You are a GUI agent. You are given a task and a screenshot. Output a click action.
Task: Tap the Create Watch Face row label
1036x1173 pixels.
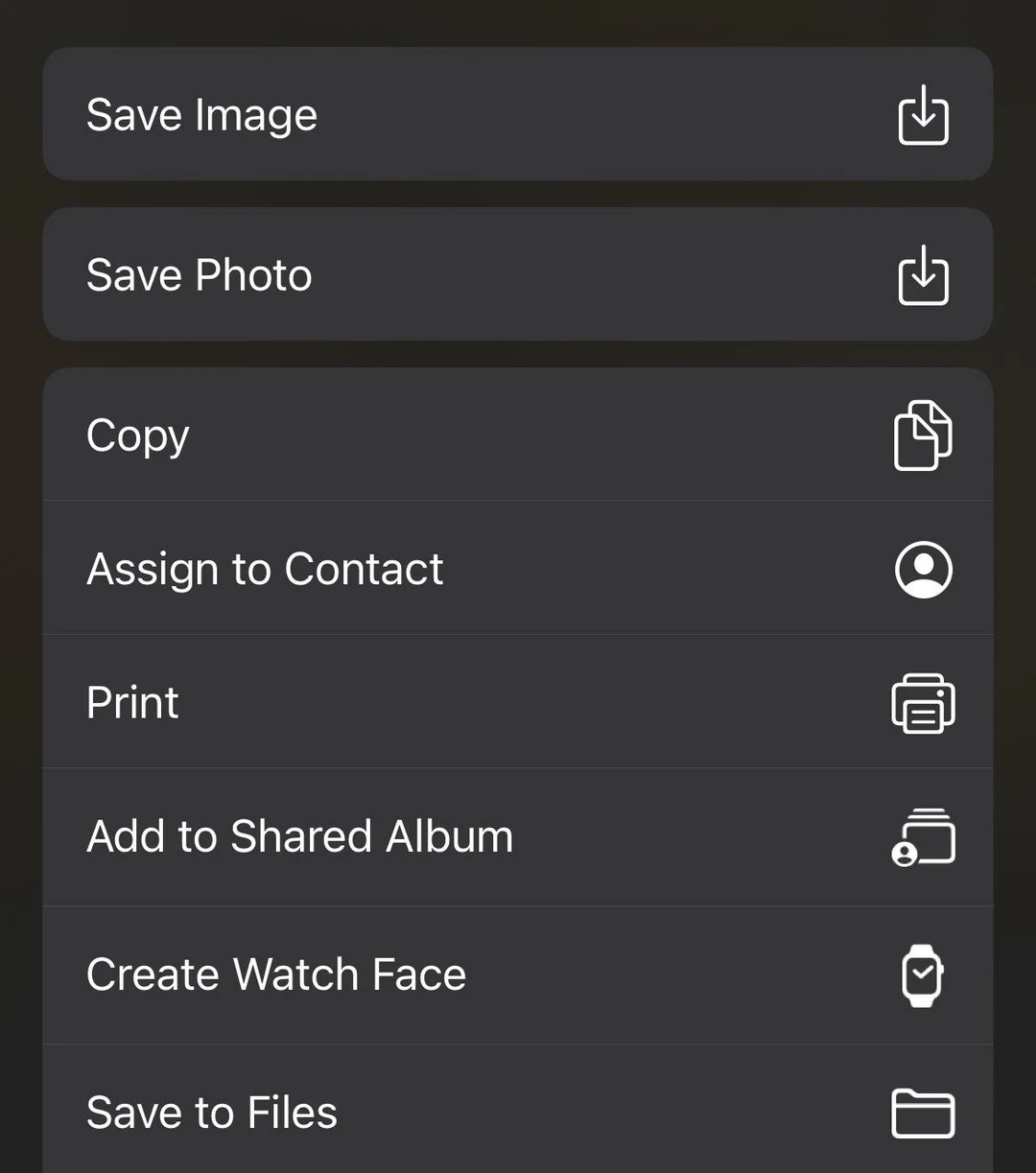tap(276, 974)
